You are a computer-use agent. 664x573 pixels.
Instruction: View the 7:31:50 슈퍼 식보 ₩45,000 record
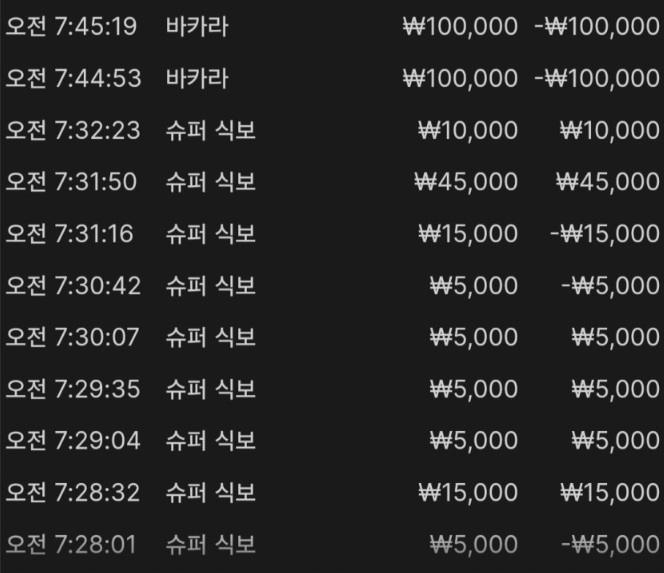click(x=330, y=182)
